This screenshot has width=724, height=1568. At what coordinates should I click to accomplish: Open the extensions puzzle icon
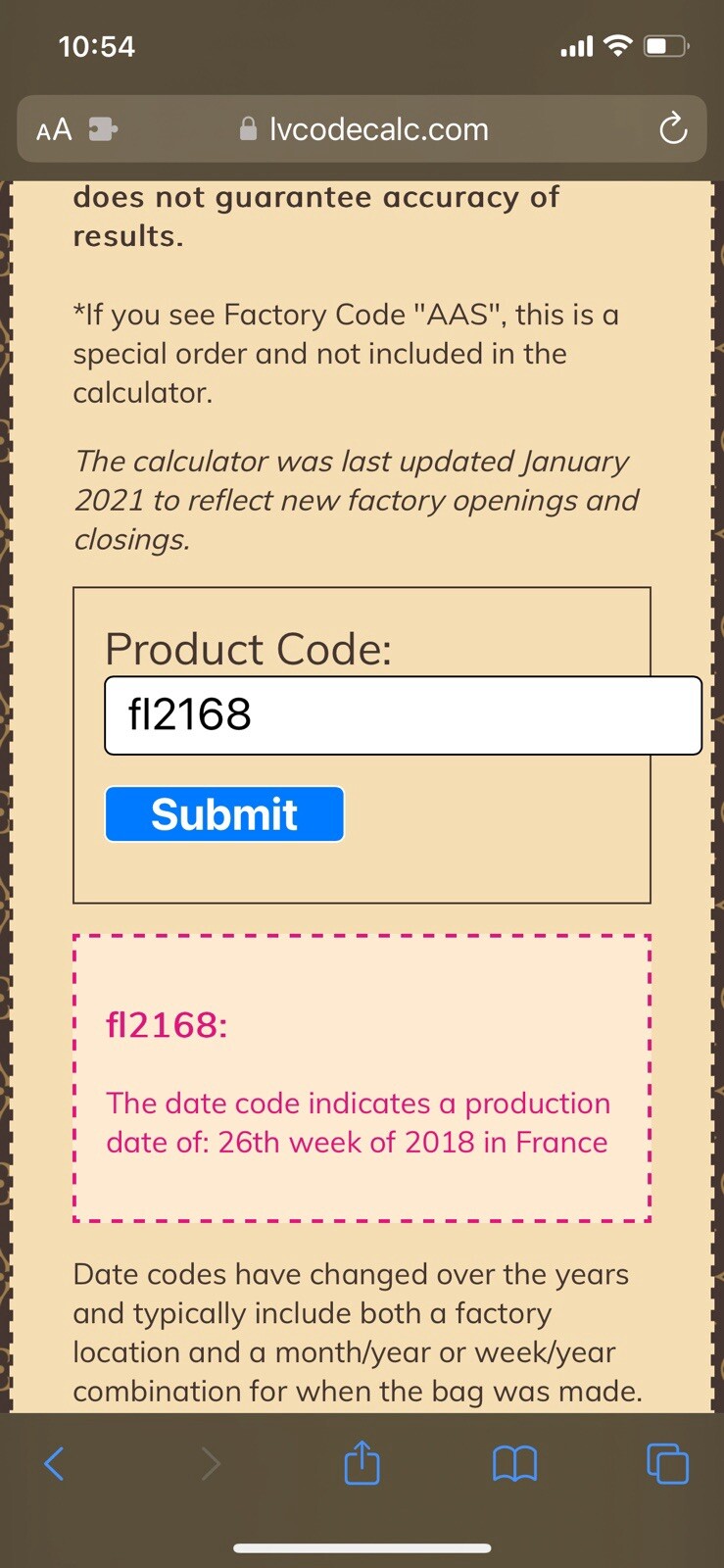103,129
